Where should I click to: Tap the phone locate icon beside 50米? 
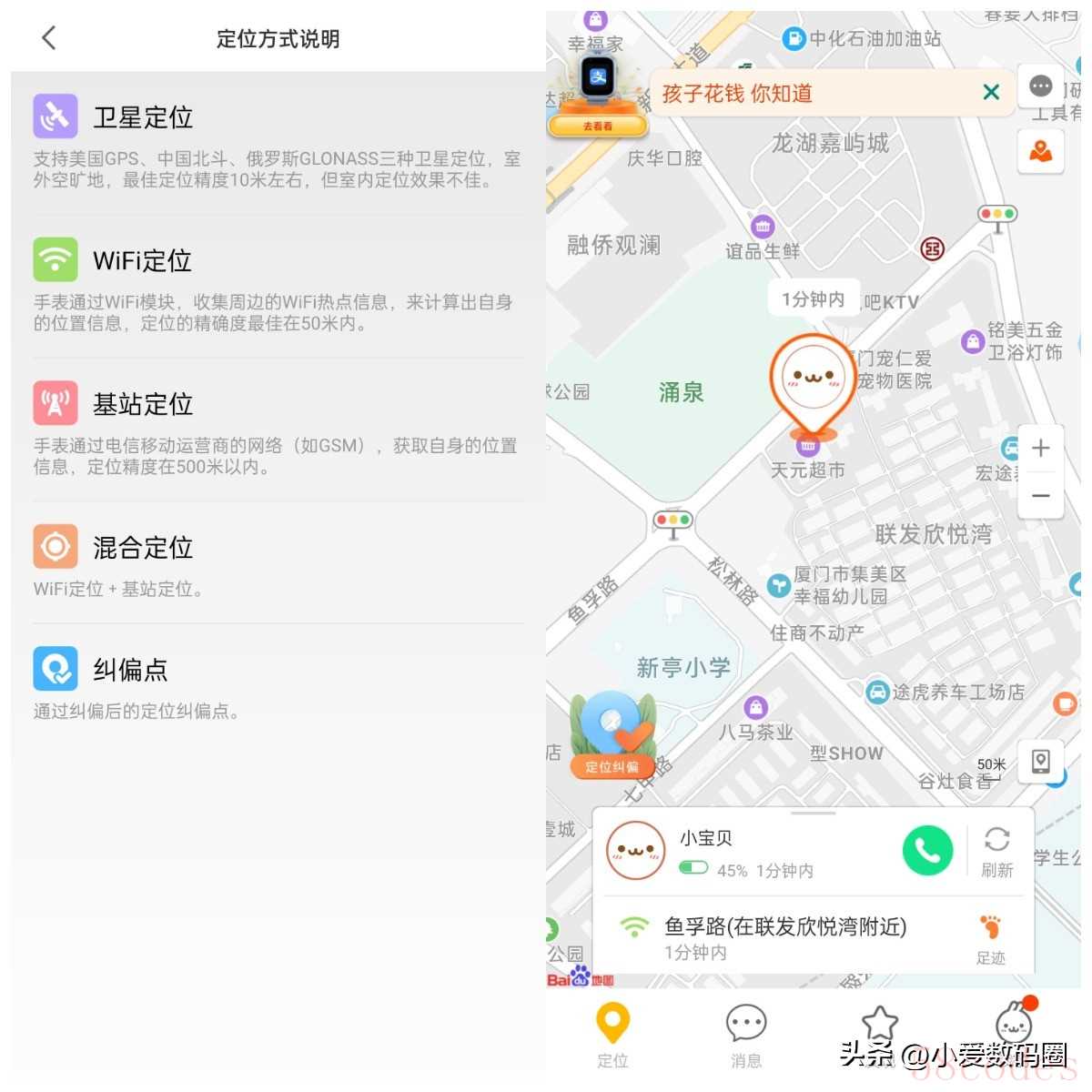pyautogui.click(x=1040, y=762)
